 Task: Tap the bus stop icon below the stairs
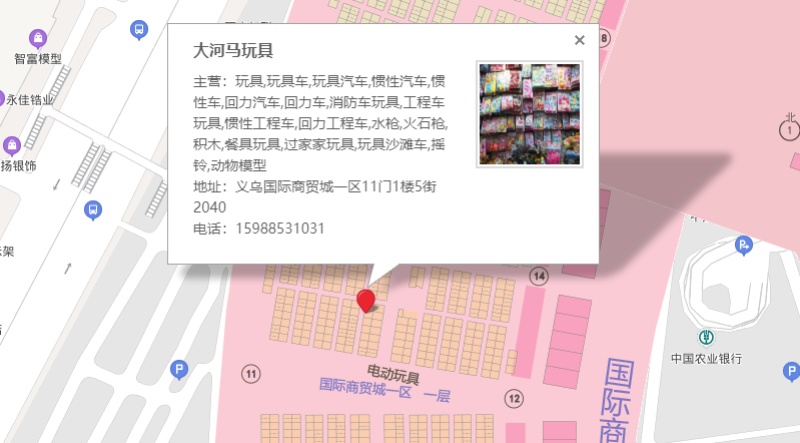click(x=93, y=210)
